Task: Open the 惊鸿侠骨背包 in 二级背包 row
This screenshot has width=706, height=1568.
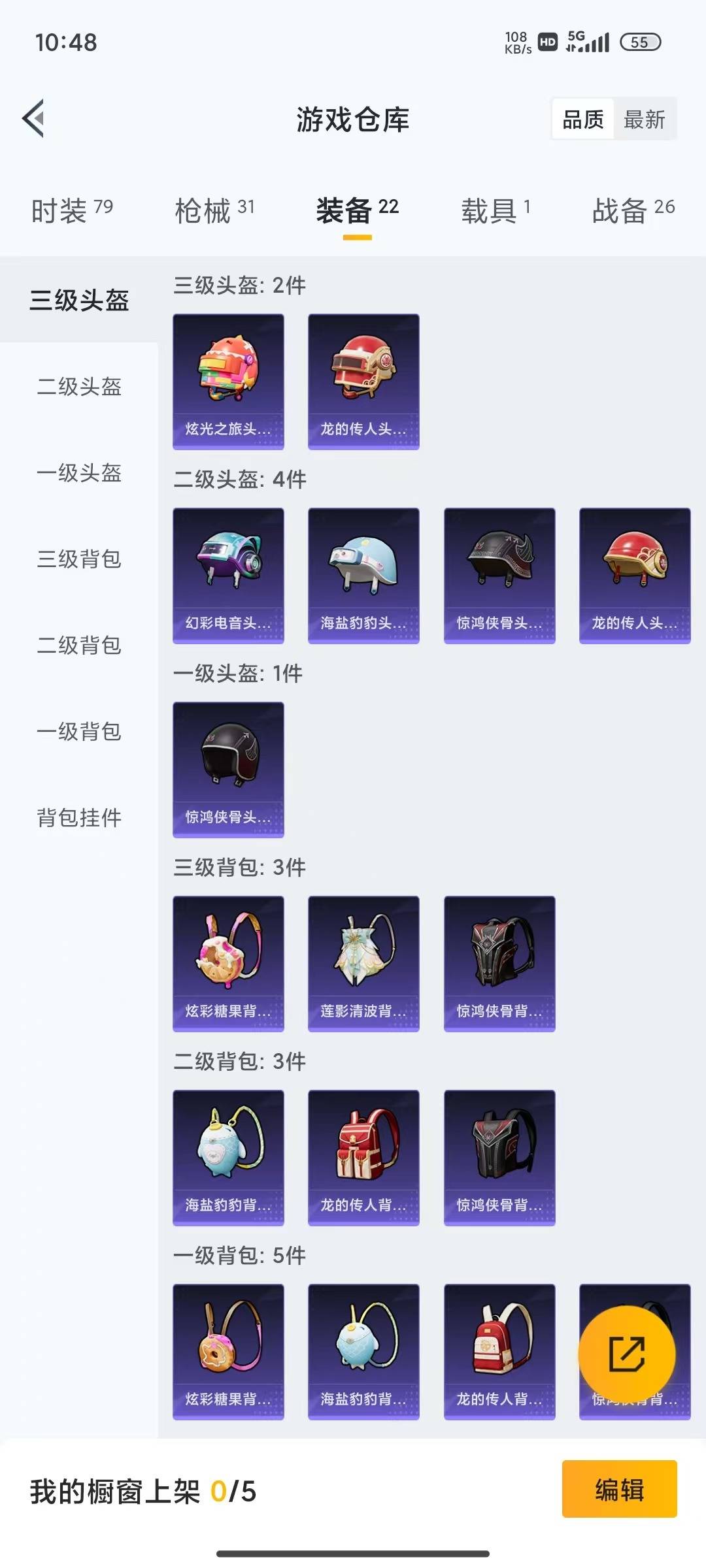Action: pyautogui.click(x=499, y=1156)
